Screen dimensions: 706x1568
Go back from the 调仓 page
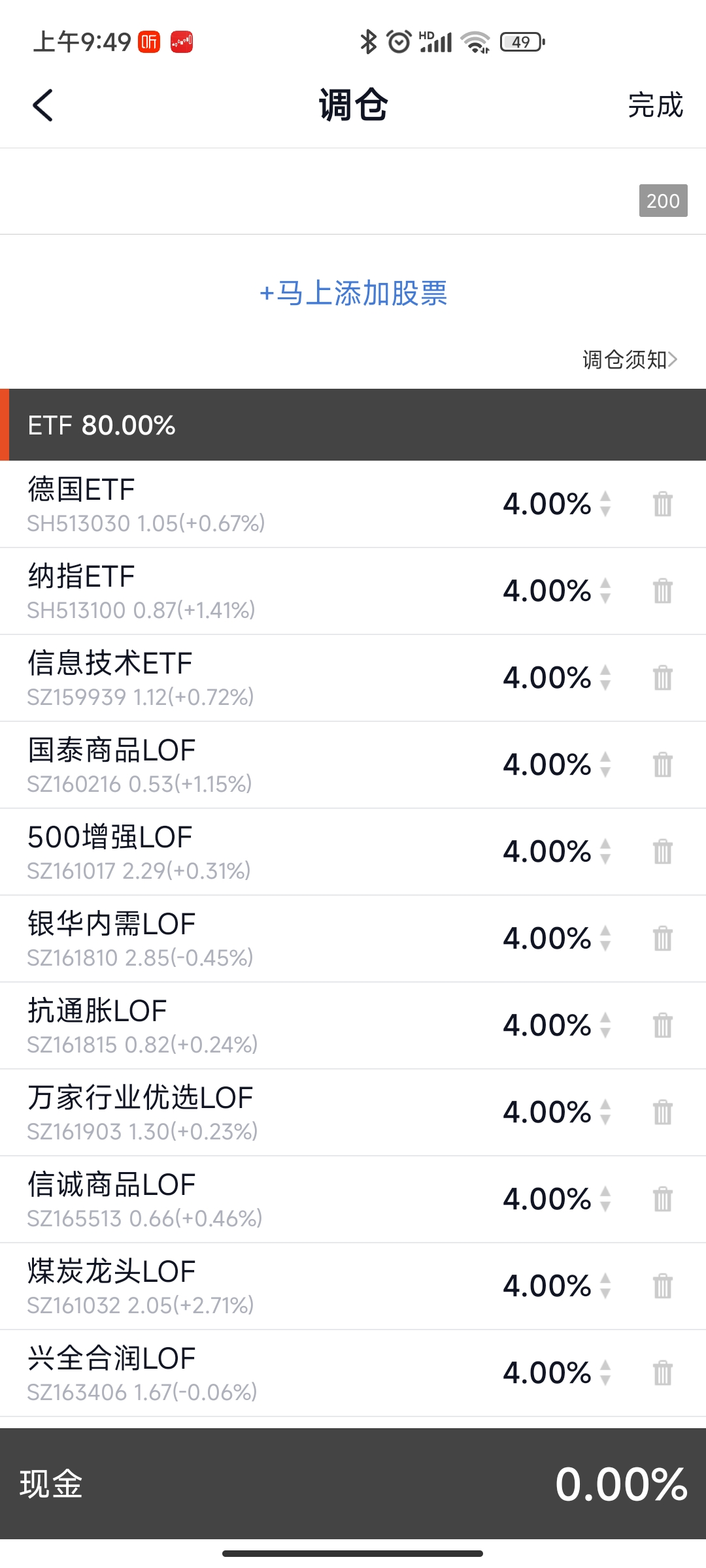42,105
